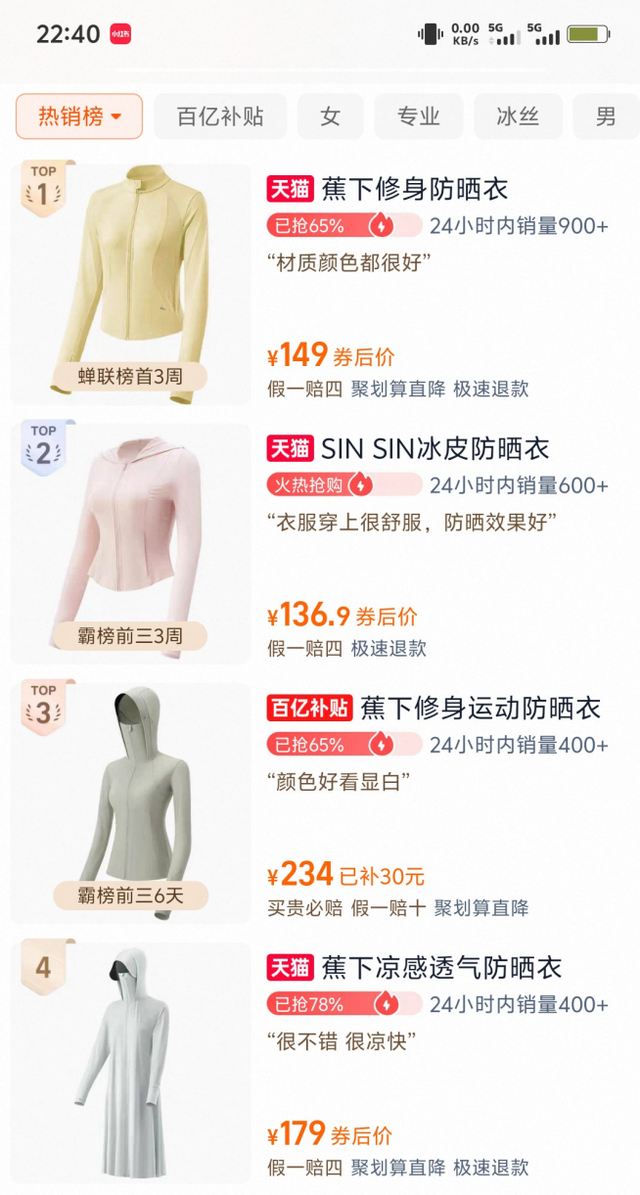Expand the 热销榜 dropdown

coord(79,116)
